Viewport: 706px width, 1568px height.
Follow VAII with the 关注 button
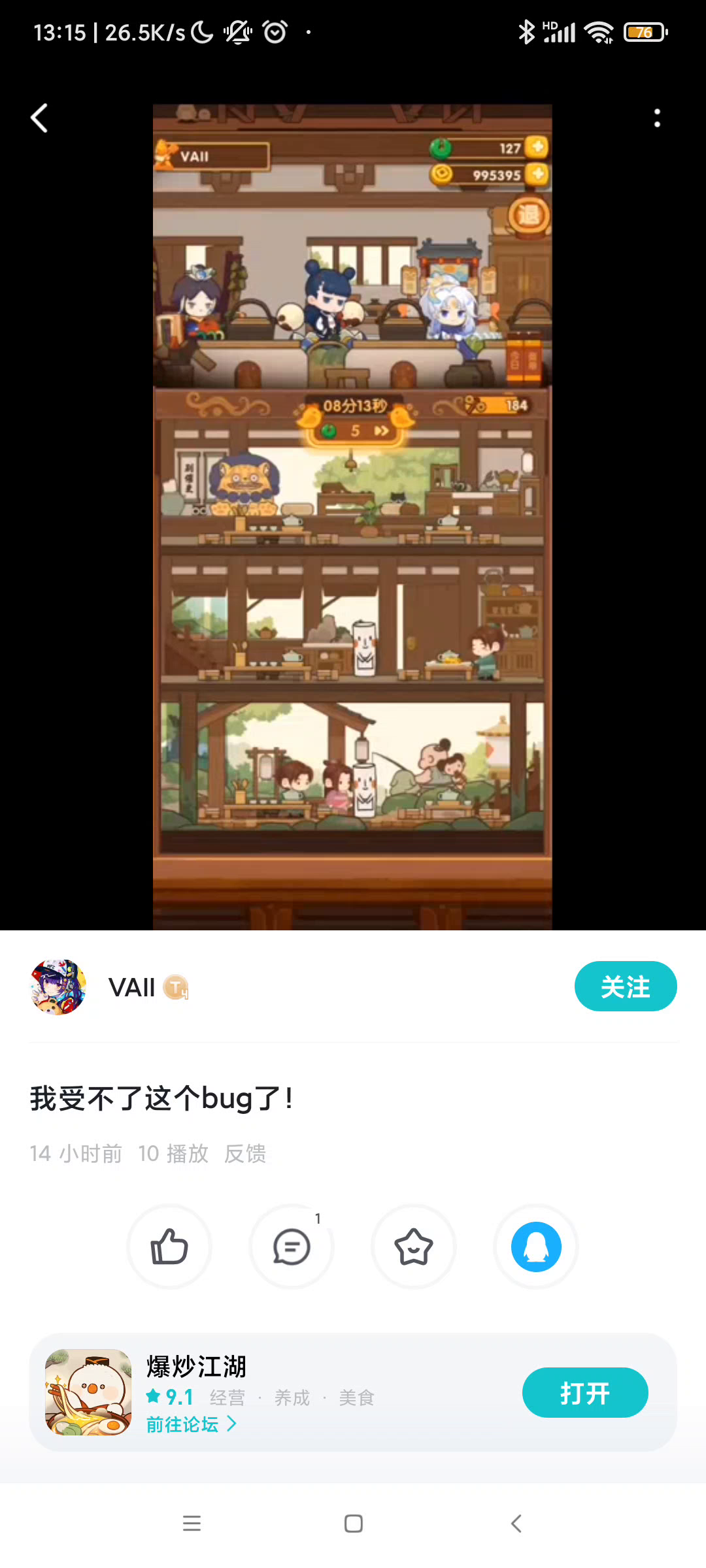pyautogui.click(x=626, y=987)
